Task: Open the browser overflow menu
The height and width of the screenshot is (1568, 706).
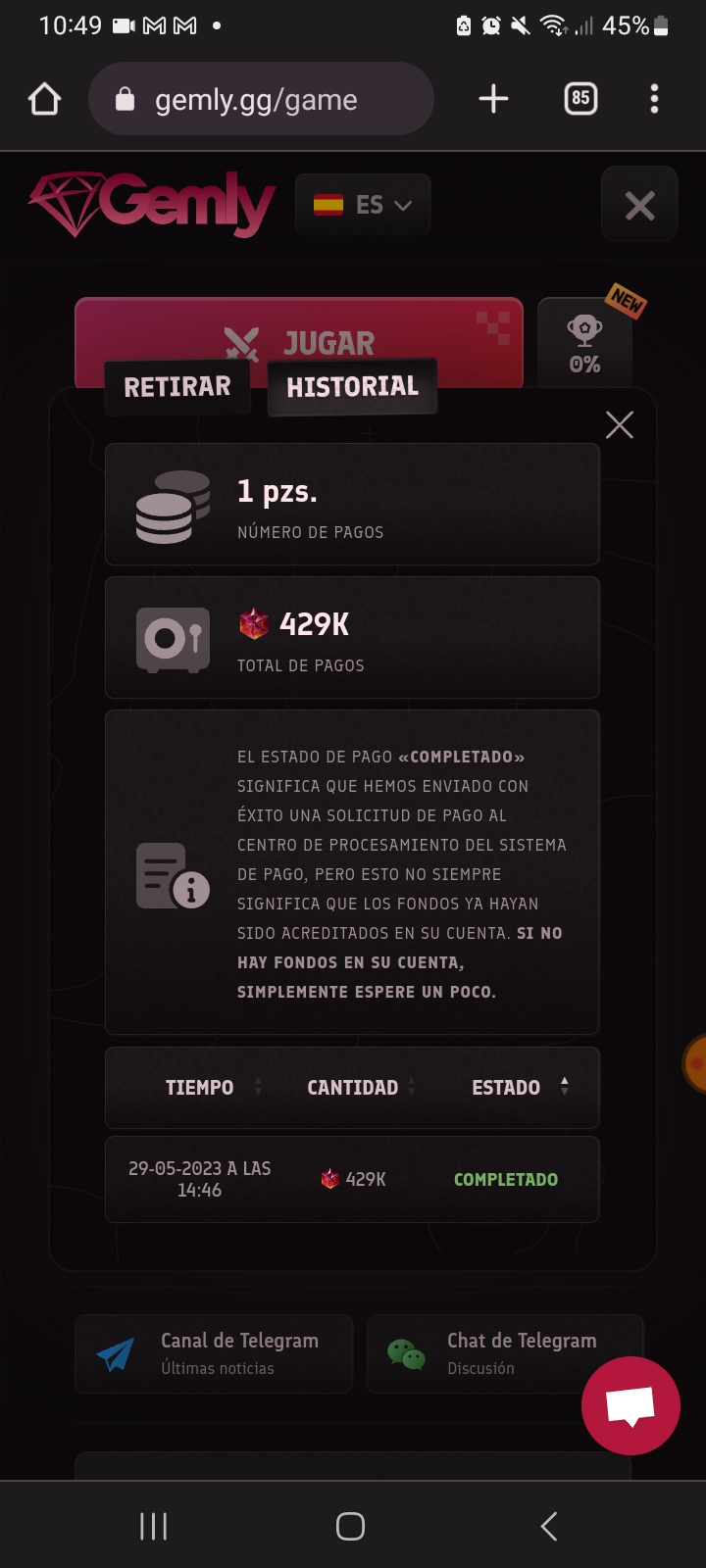Action: [x=654, y=99]
